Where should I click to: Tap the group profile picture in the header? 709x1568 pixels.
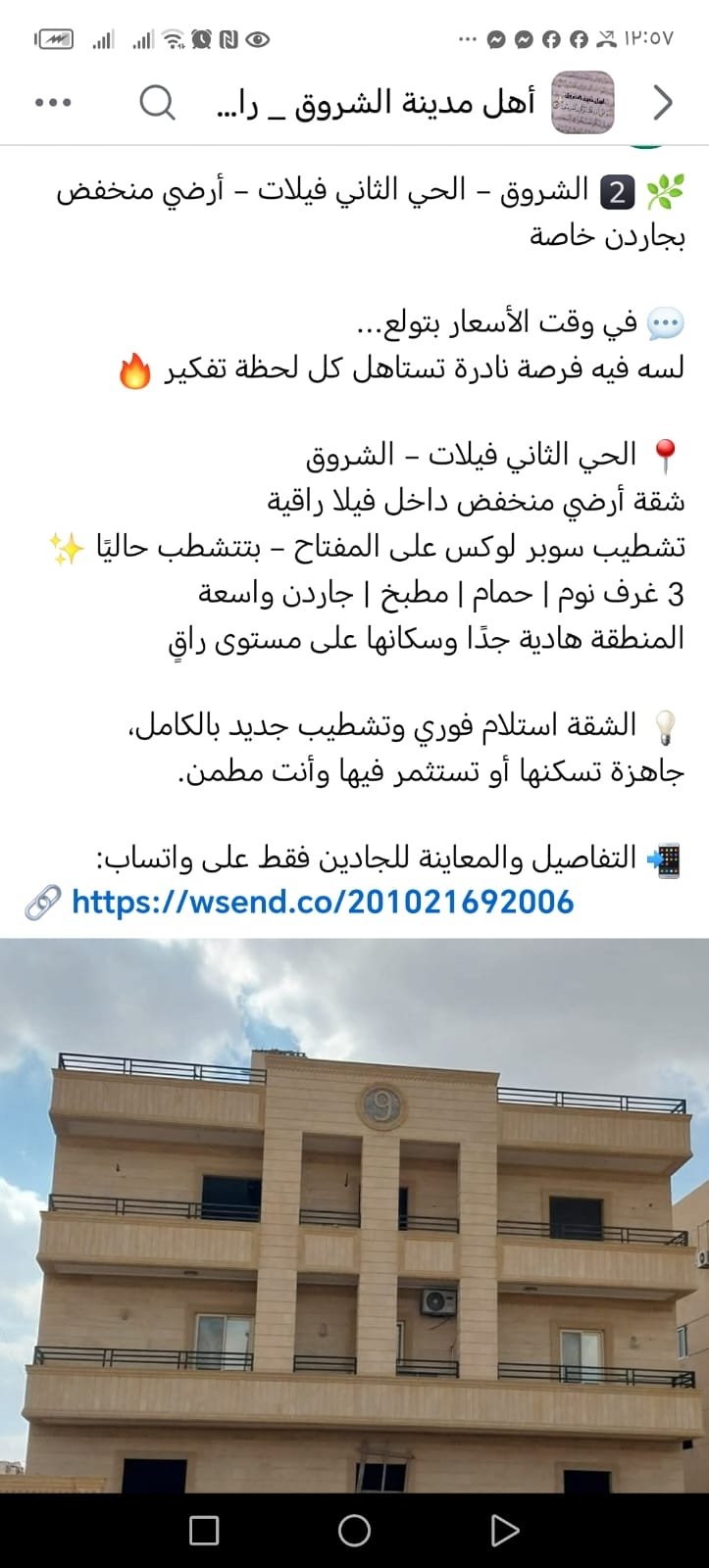click(581, 102)
